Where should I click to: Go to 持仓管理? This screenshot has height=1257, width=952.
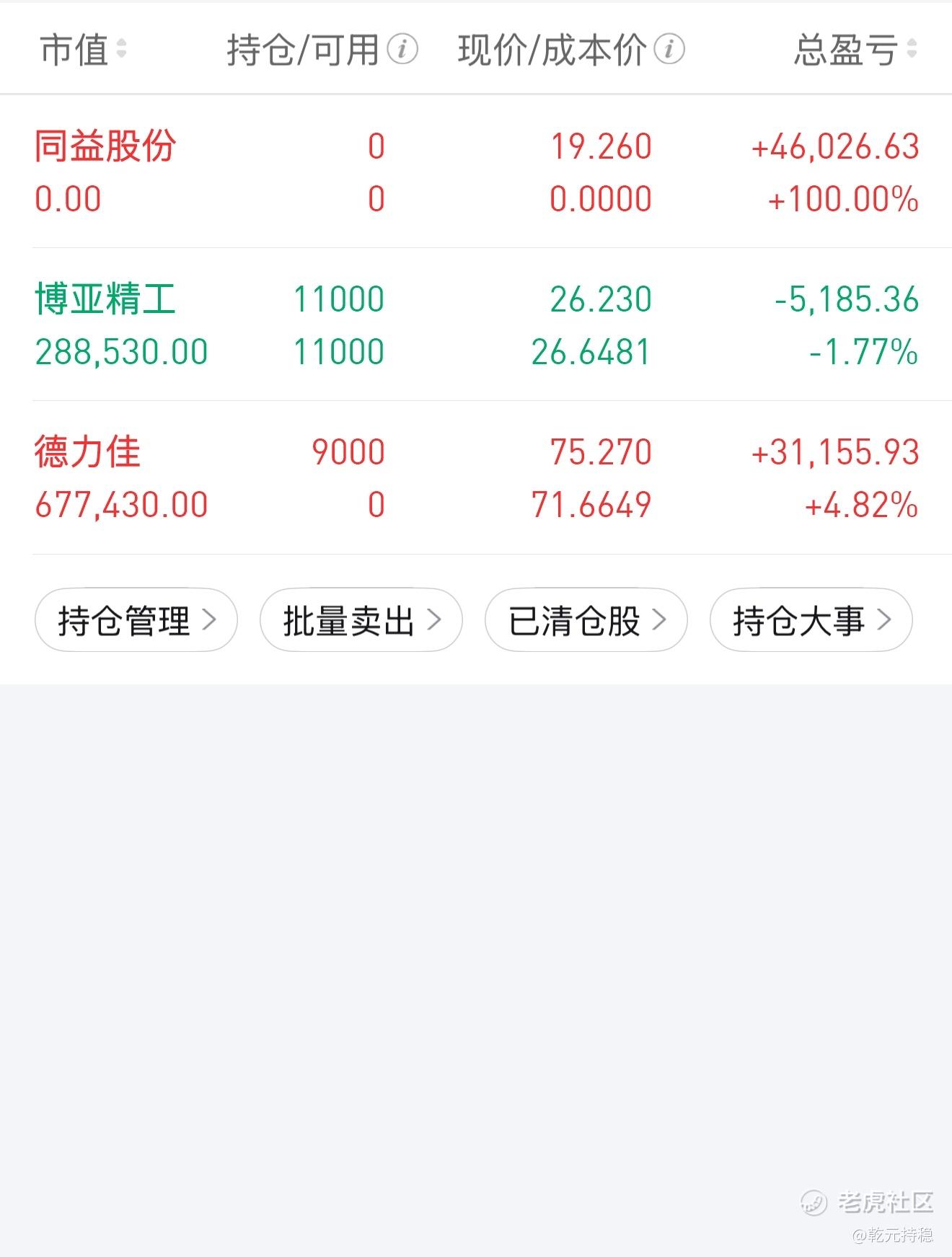(x=136, y=620)
